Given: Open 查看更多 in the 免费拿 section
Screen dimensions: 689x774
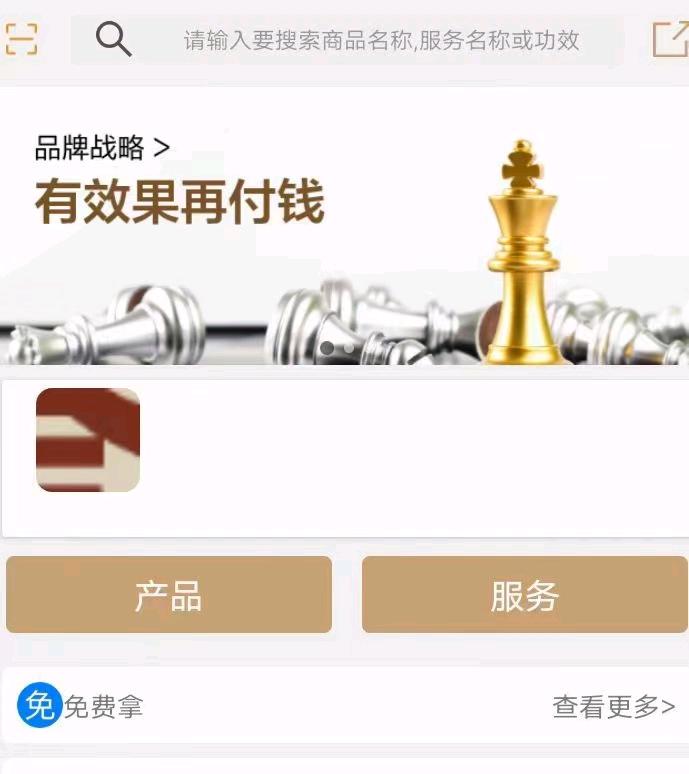Looking at the screenshot, I should (x=613, y=707).
